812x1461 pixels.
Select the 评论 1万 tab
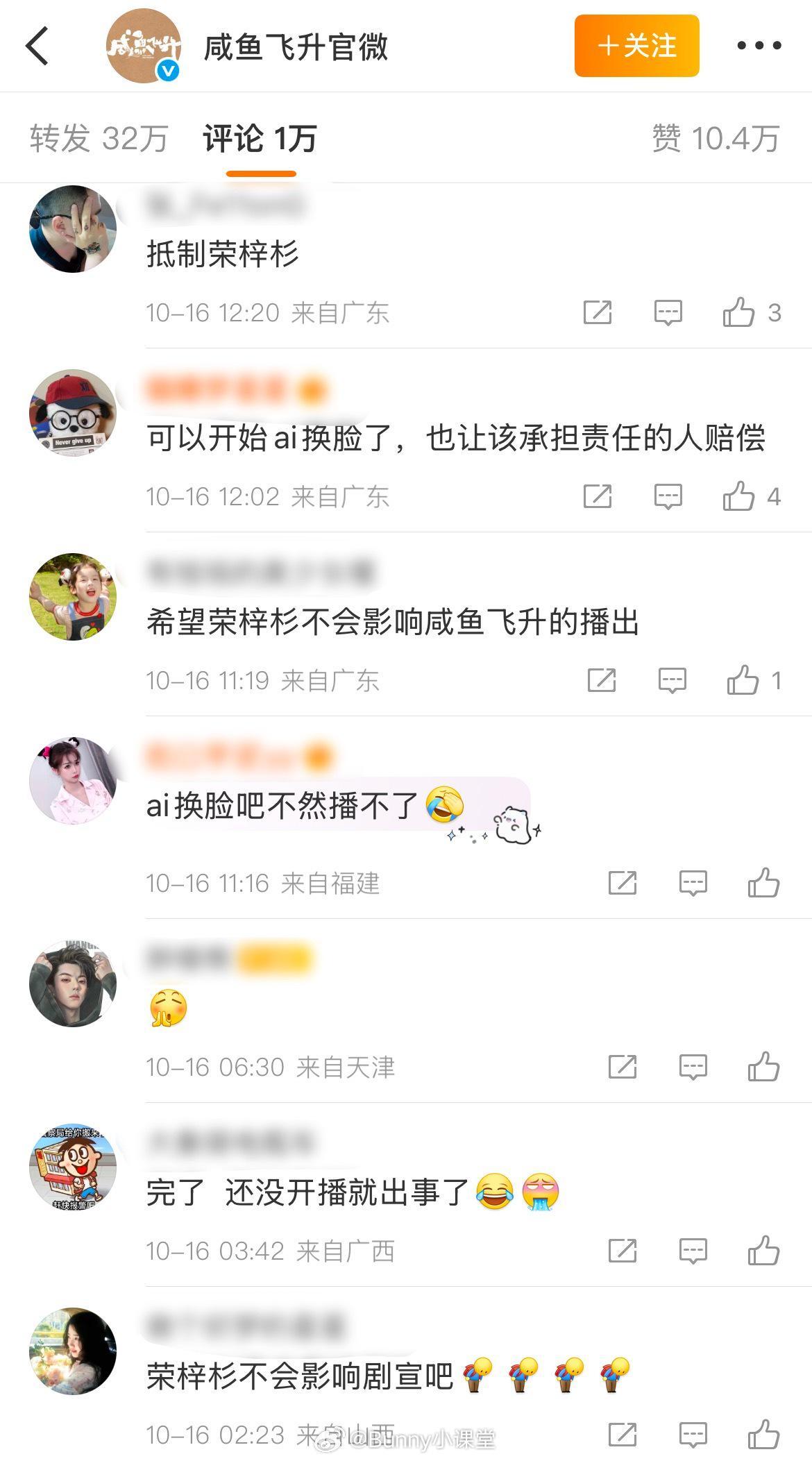click(260, 138)
